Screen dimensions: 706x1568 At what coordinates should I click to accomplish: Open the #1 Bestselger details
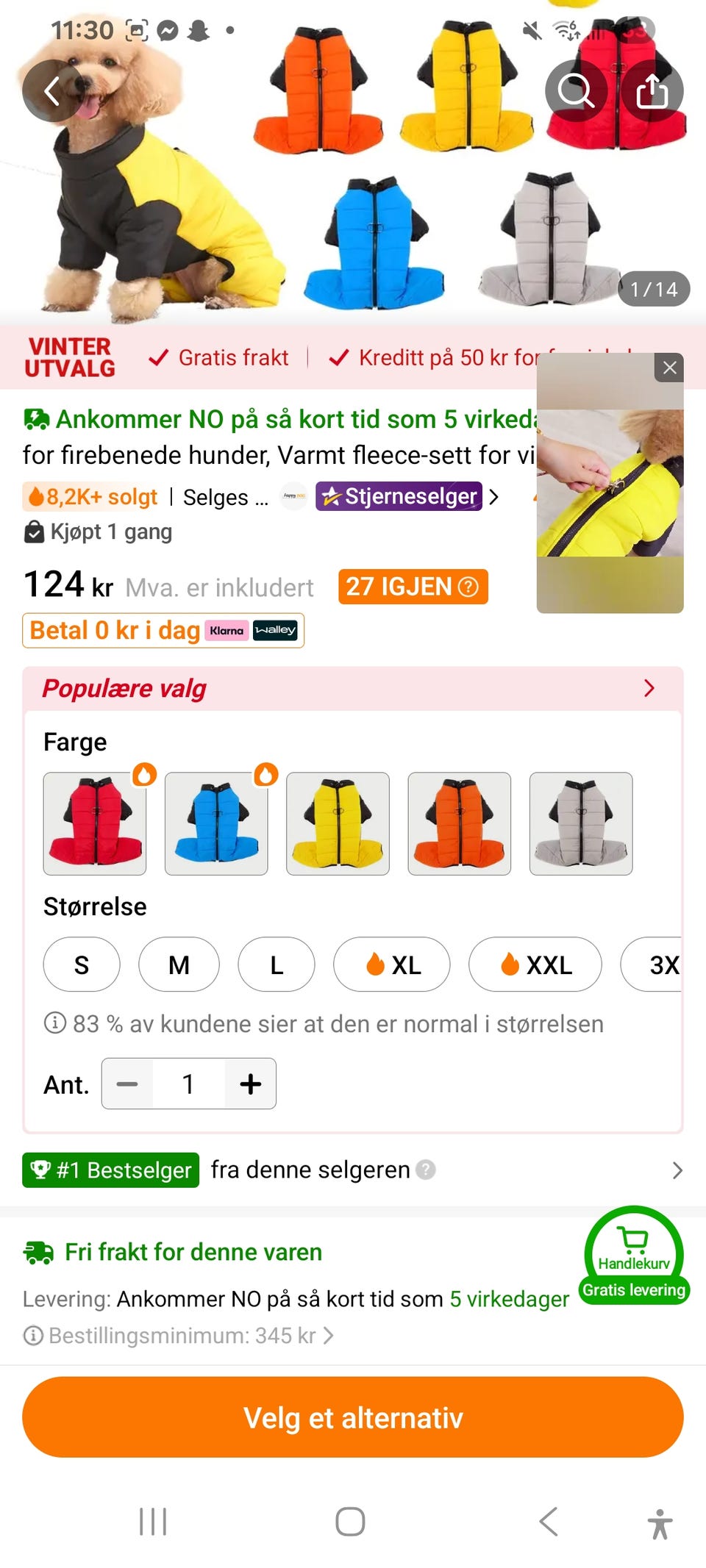(676, 1170)
